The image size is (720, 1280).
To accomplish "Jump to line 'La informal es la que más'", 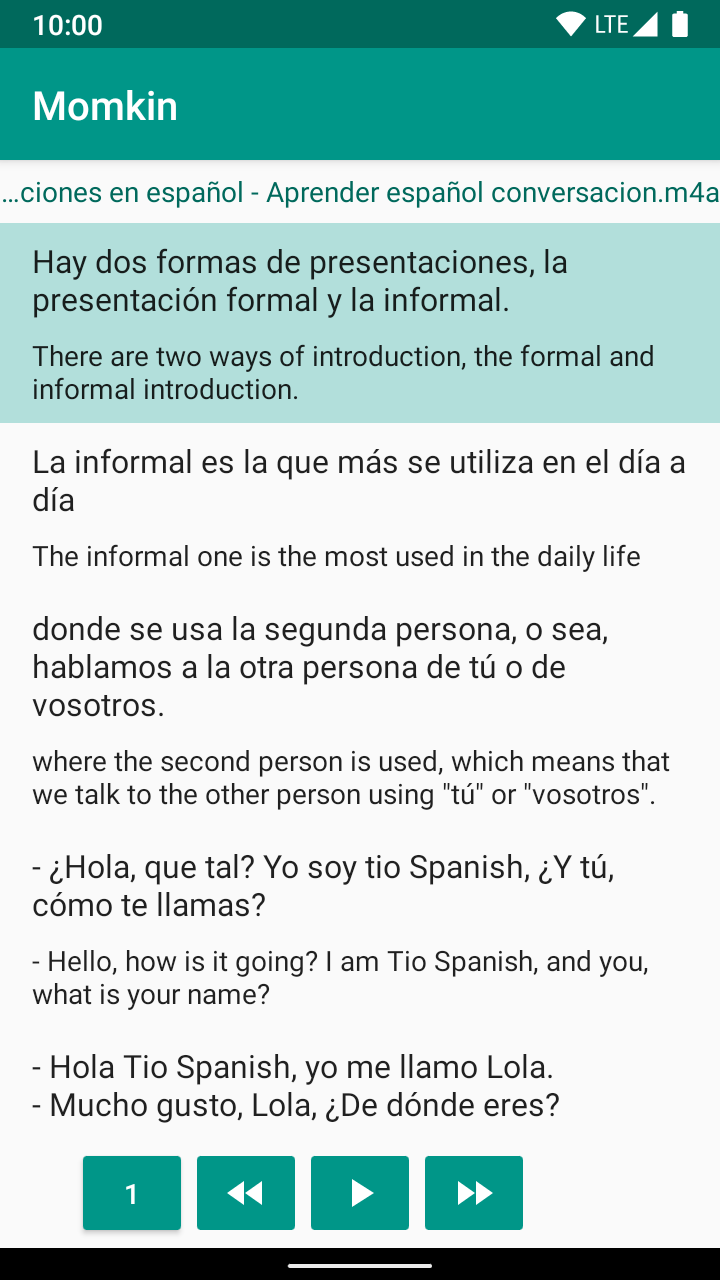I will coord(360,509).
